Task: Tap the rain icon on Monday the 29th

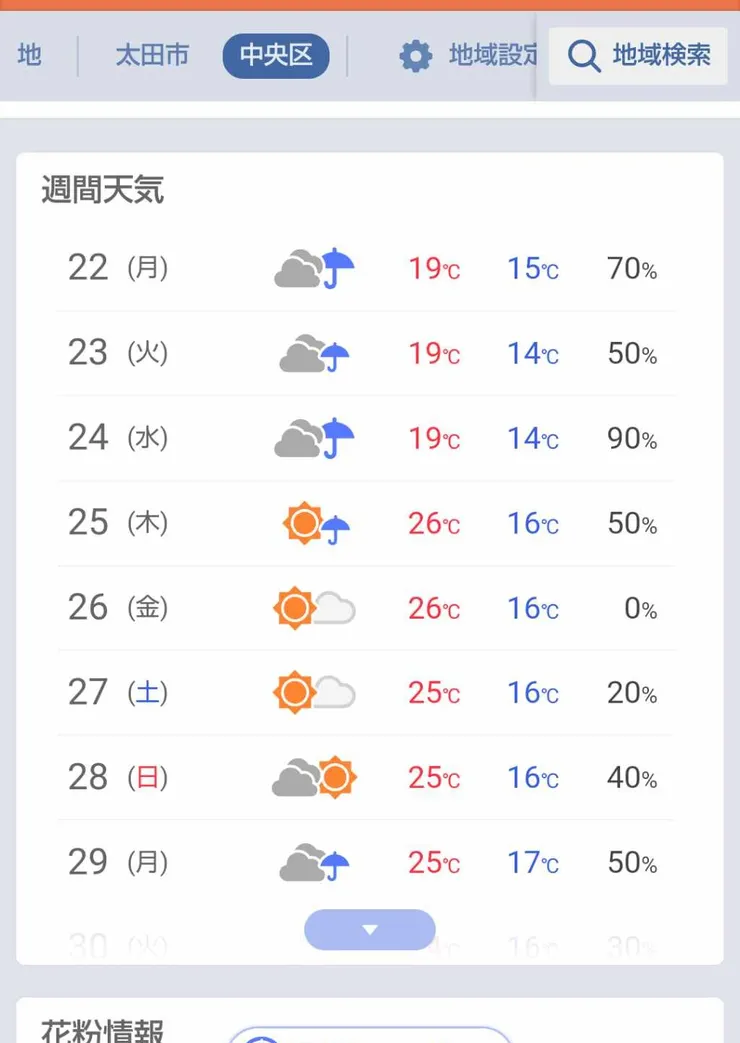Action: [314, 862]
